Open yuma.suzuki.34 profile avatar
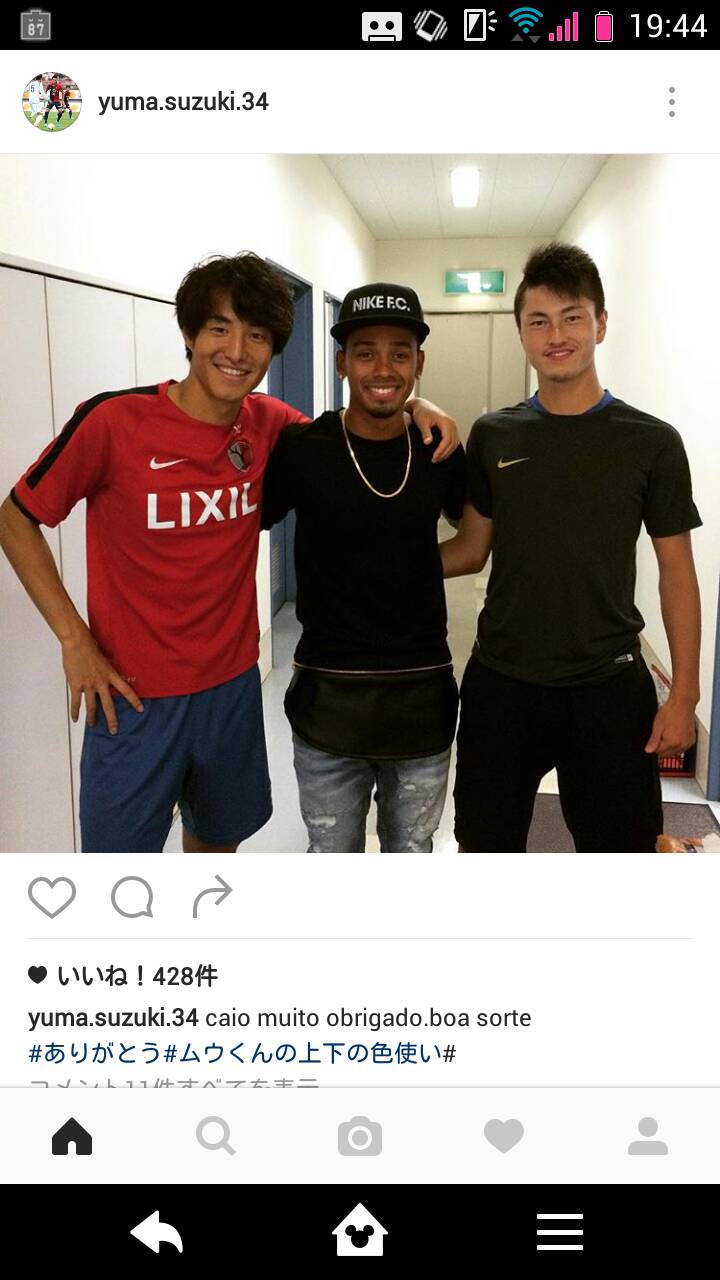The width and height of the screenshot is (720, 1280). pyautogui.click(x=51, y=102)
